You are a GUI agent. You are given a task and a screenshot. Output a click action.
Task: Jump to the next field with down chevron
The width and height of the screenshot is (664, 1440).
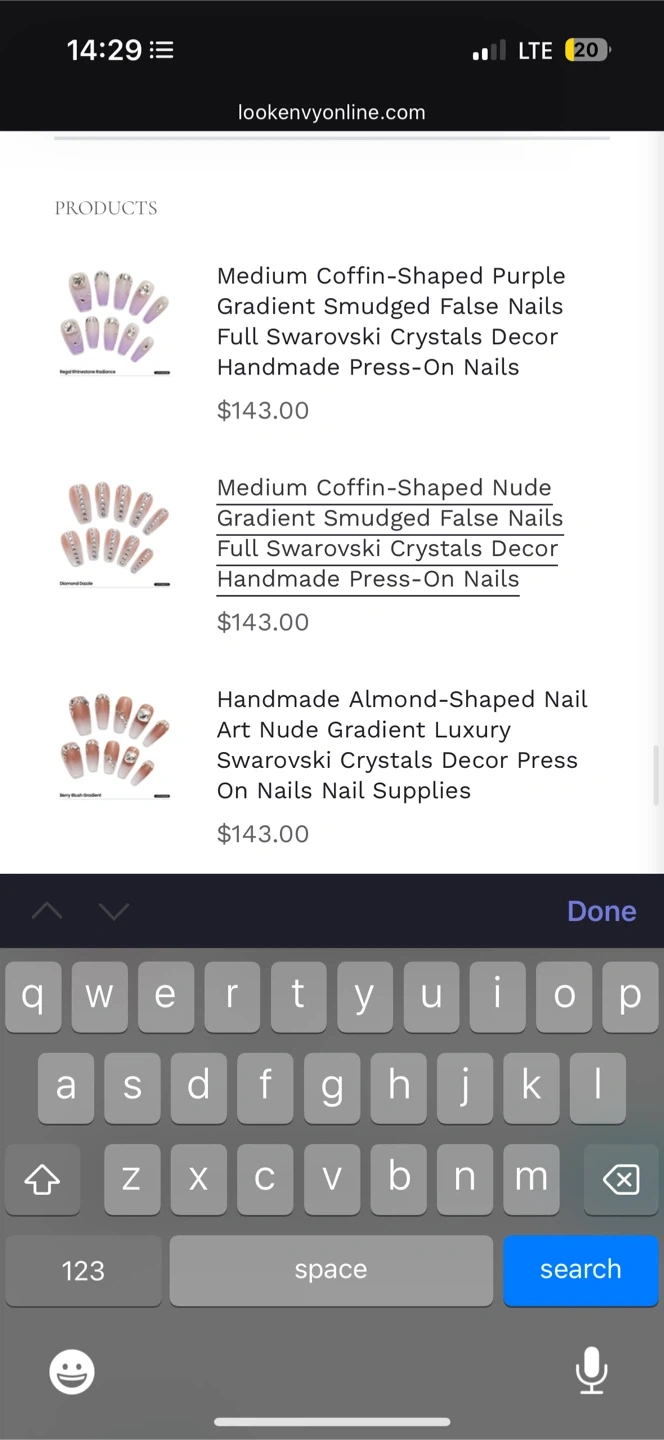[x=114, y=911]
